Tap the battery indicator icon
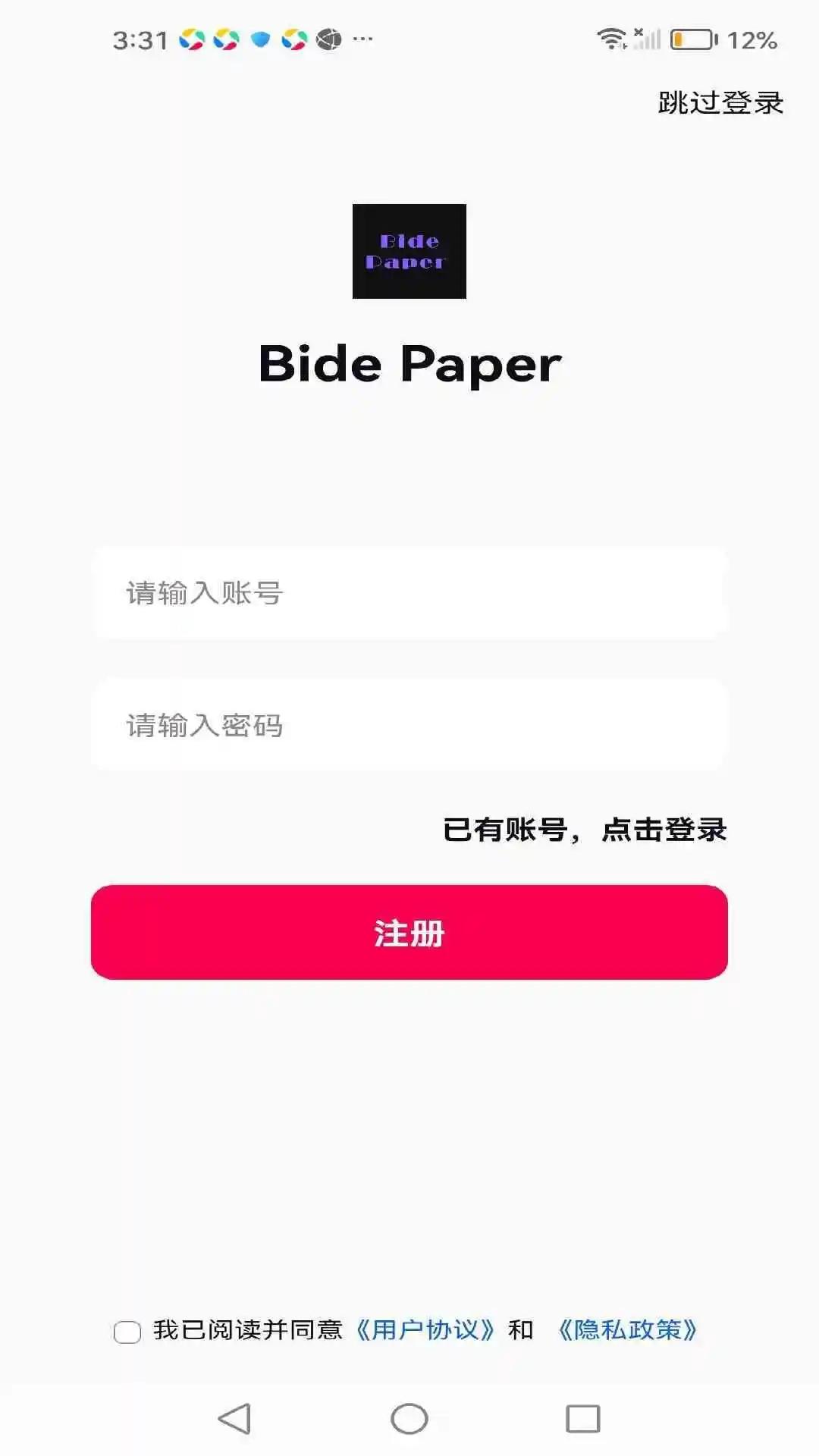819x1456 pixels. [690, 38]
